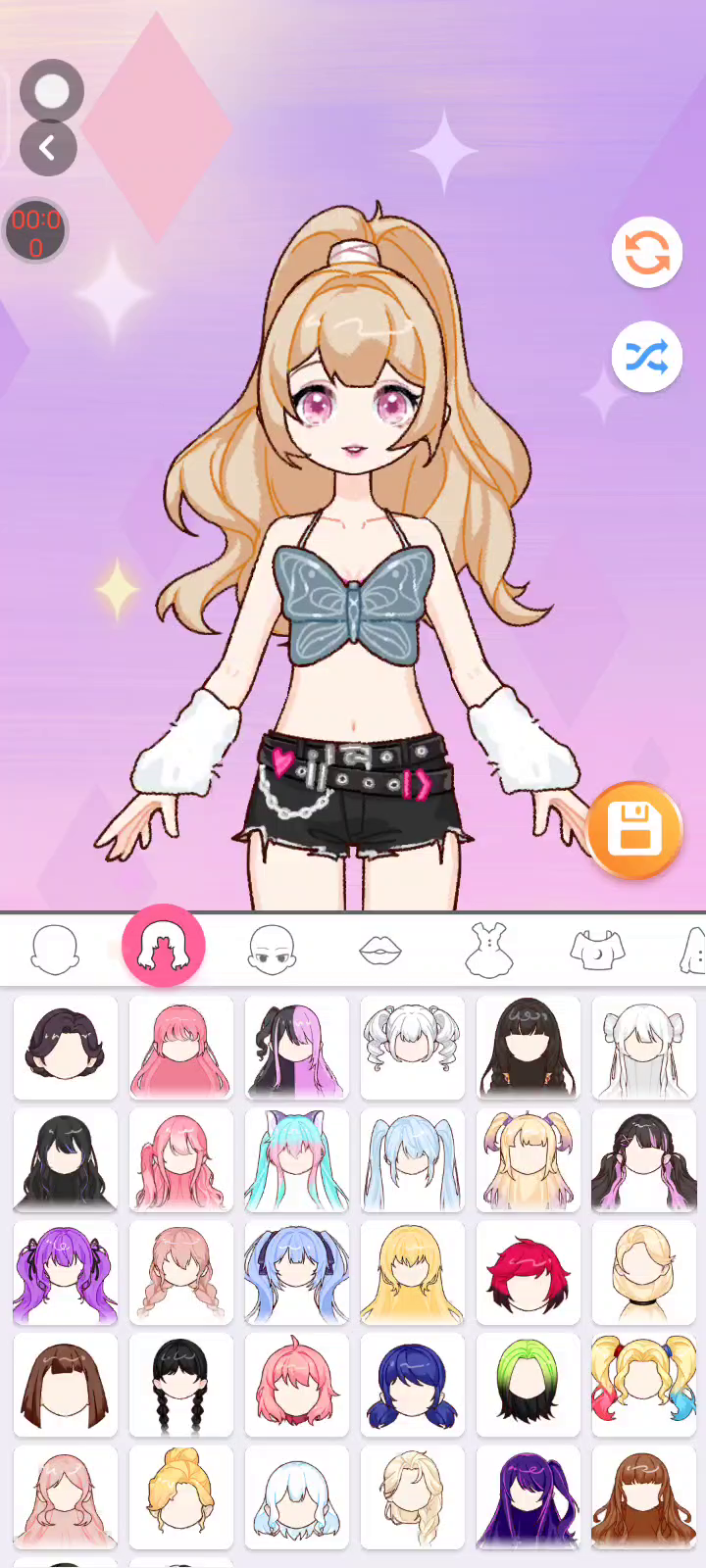Reset the character with the orange refresh button
Screen dimensions: 706x1568
(x=646, y=253)
